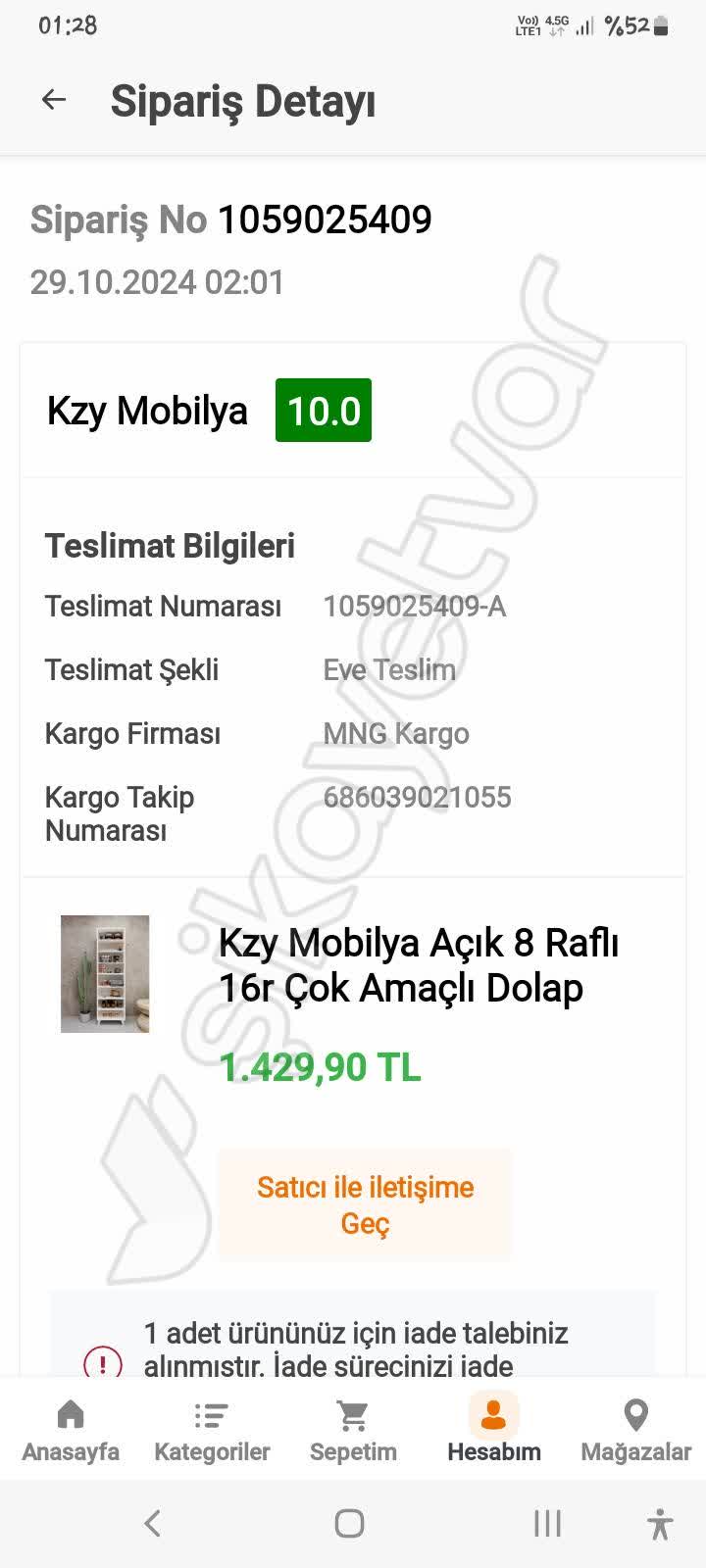Select the Kategoriler icon
The height and width of the screenshot is (1568, 706).
coord(211,1415)
